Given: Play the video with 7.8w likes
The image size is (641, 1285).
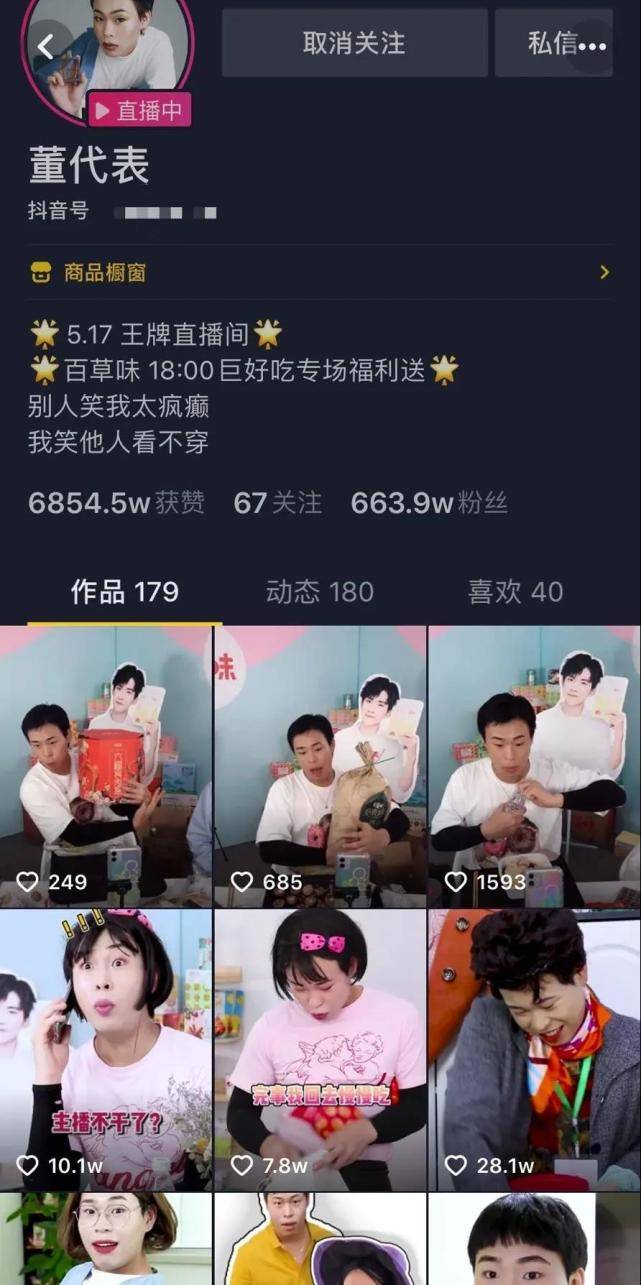Looking at the screenshot, I should [320, 1048].
